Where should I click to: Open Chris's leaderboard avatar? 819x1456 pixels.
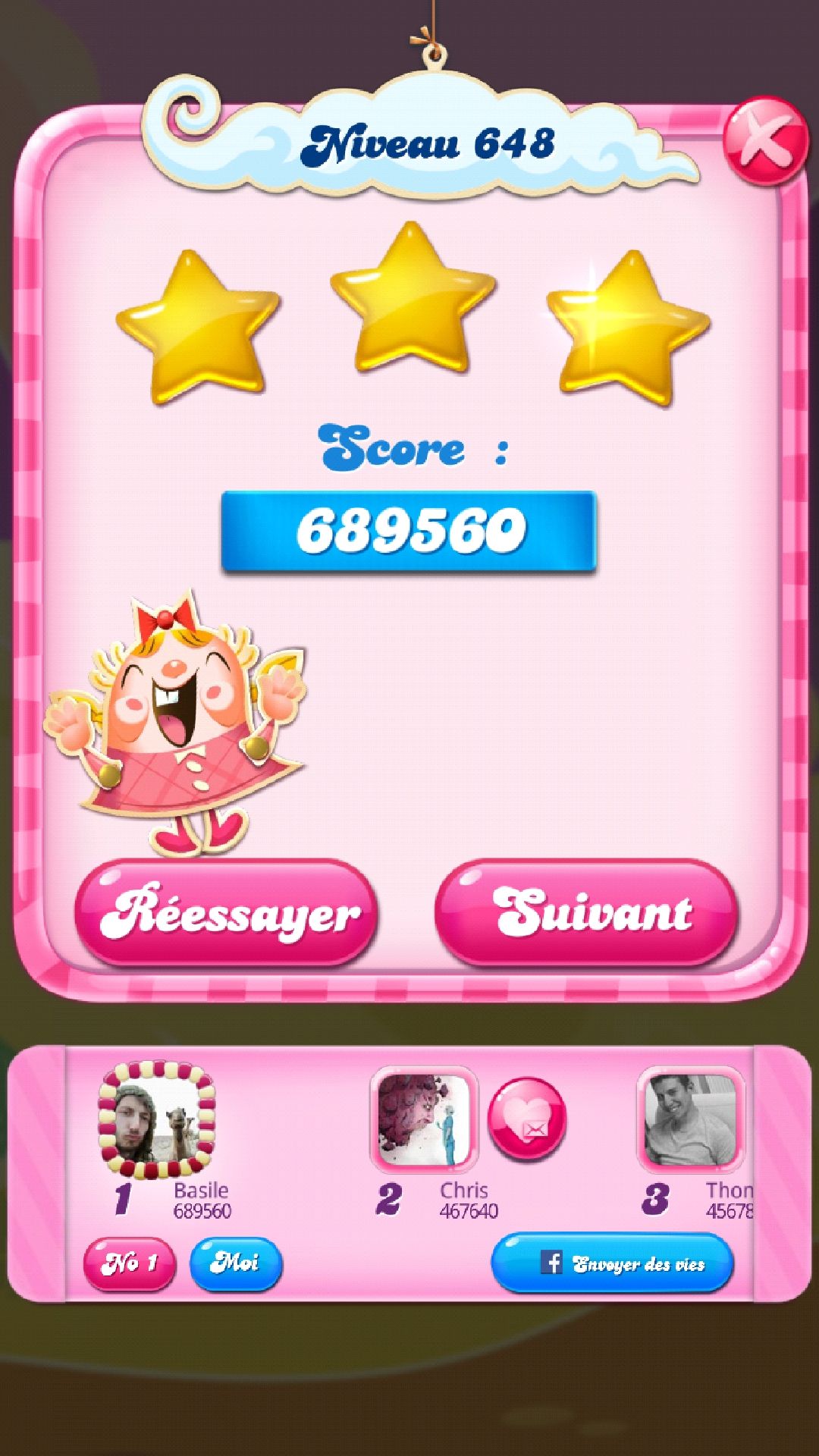[423, 1119]
